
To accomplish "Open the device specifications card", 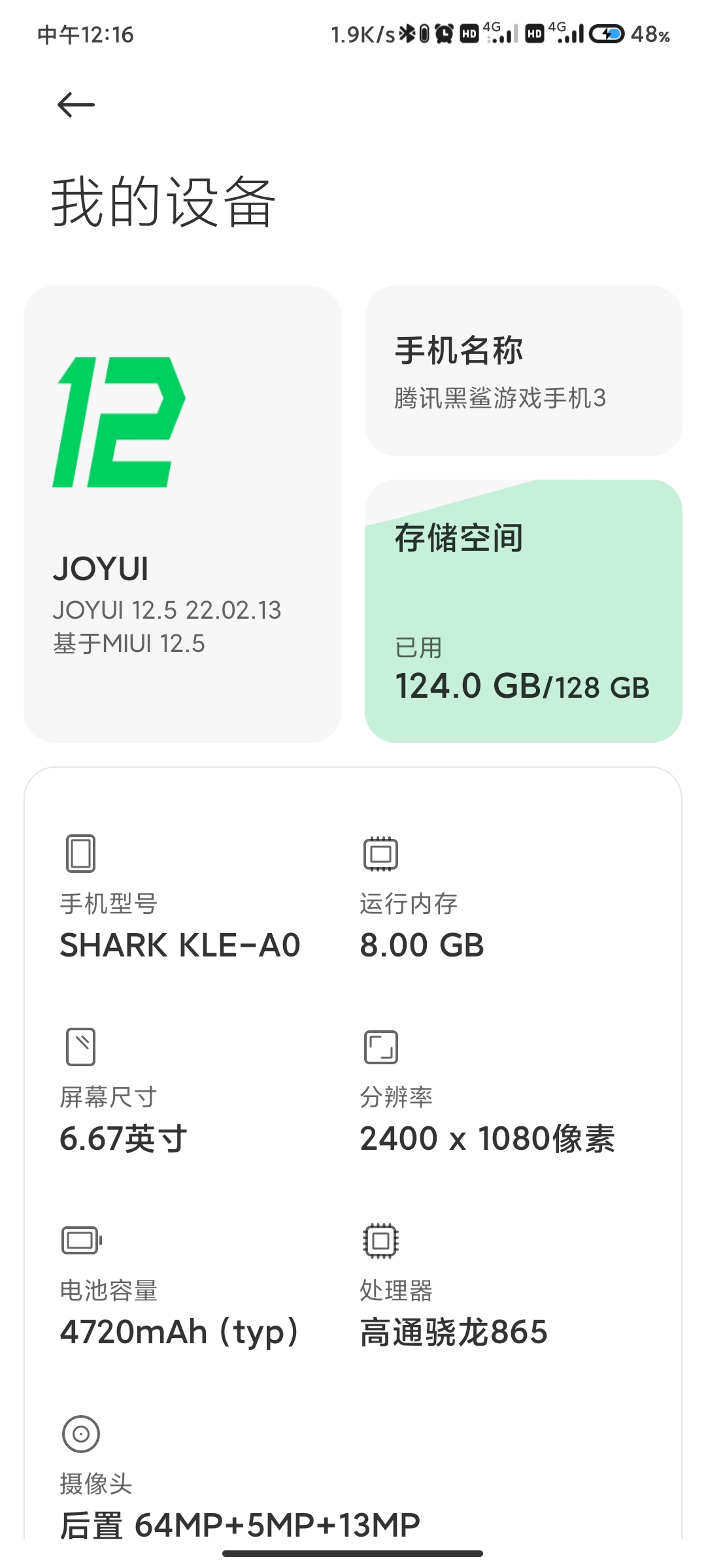I will coord(353,1153).
